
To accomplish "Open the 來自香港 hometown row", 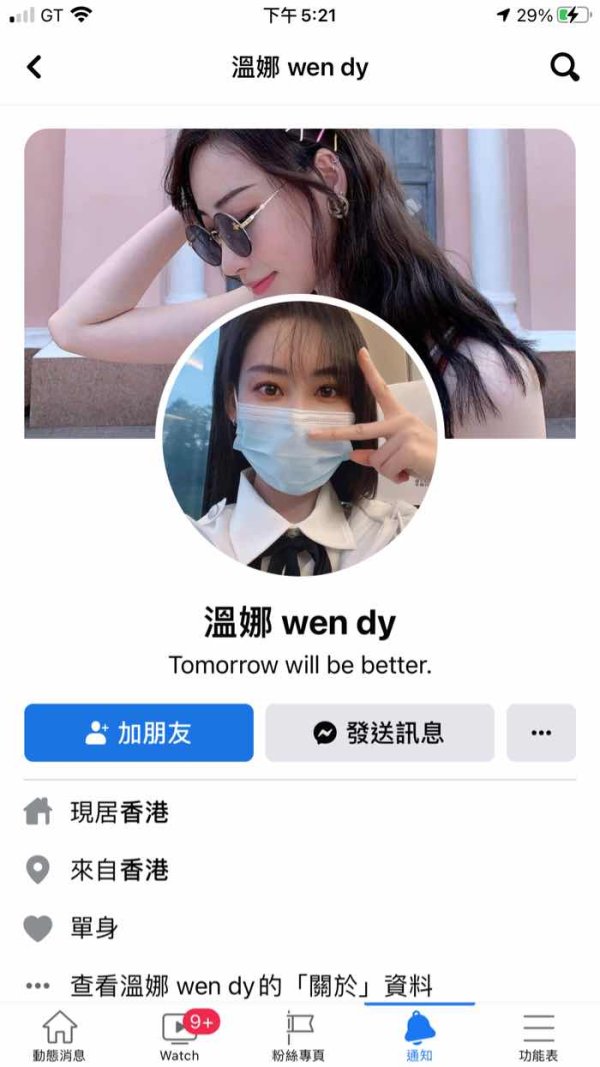I will click(300, 870).
